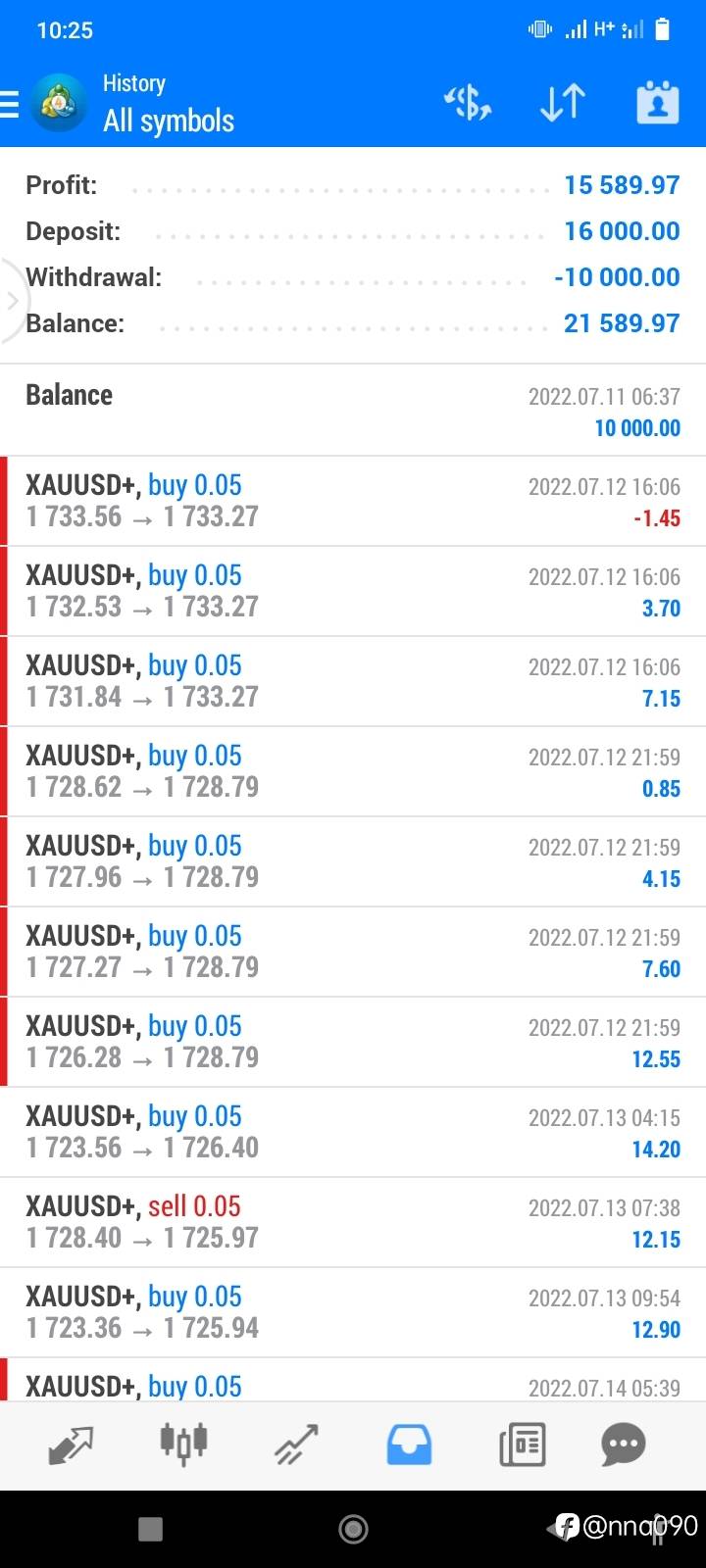The width and height of the screenshot is (706, 1568).
Task: Switch to the Chart tab
Action: point(183,1444)
